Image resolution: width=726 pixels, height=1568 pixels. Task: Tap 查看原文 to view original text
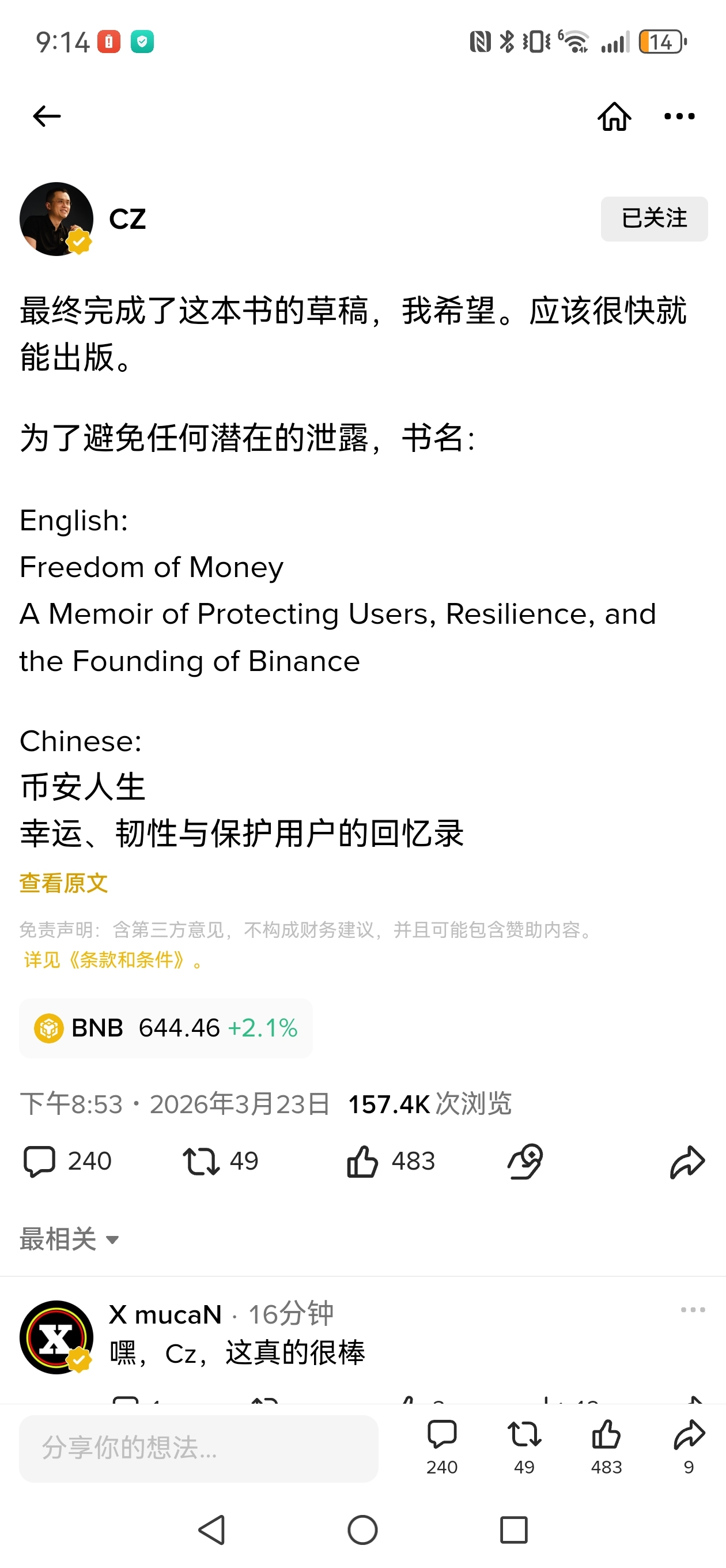pos(63,883)
